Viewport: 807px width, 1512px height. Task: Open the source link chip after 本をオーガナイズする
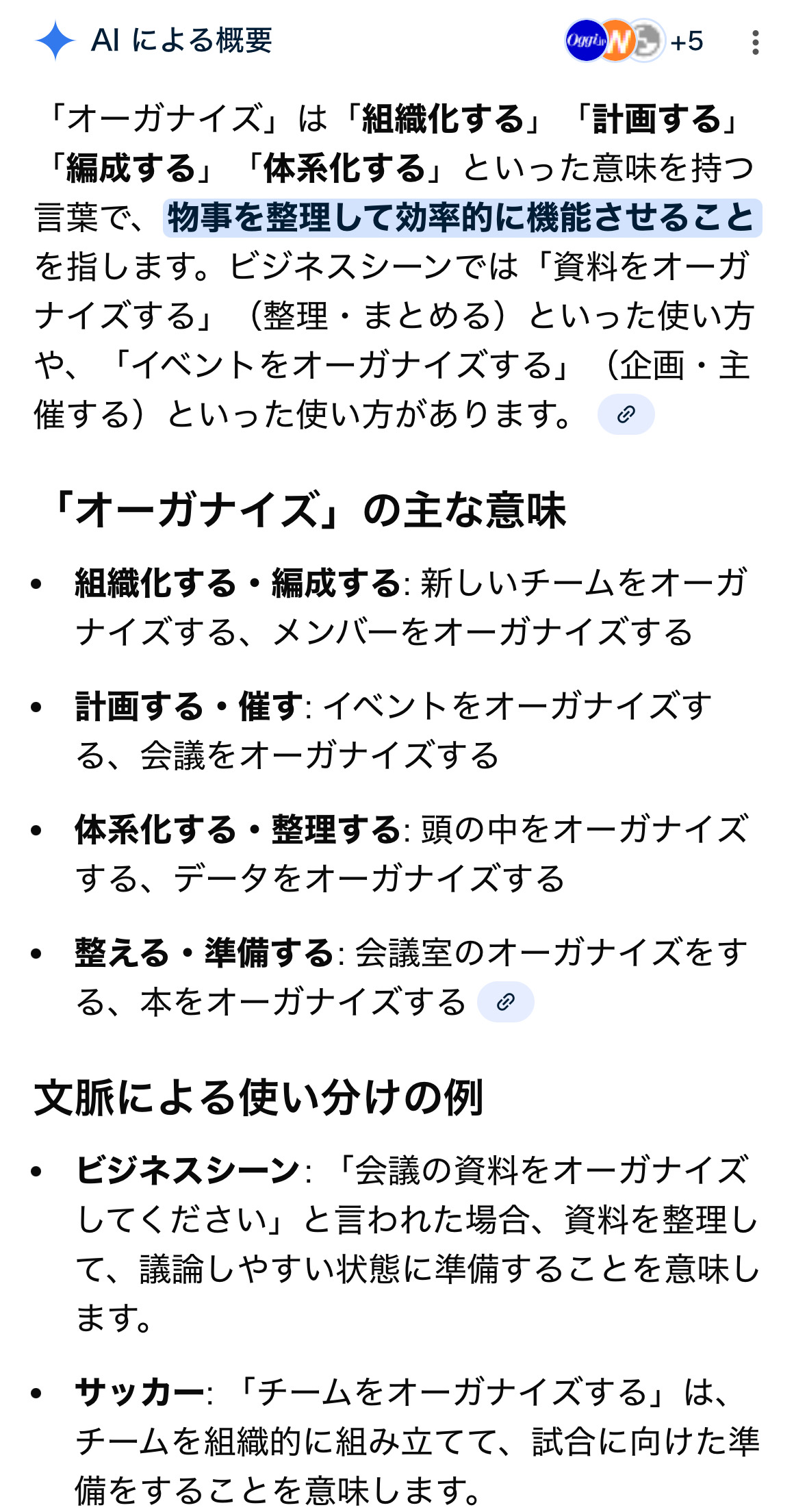[x=505, y=1002]
